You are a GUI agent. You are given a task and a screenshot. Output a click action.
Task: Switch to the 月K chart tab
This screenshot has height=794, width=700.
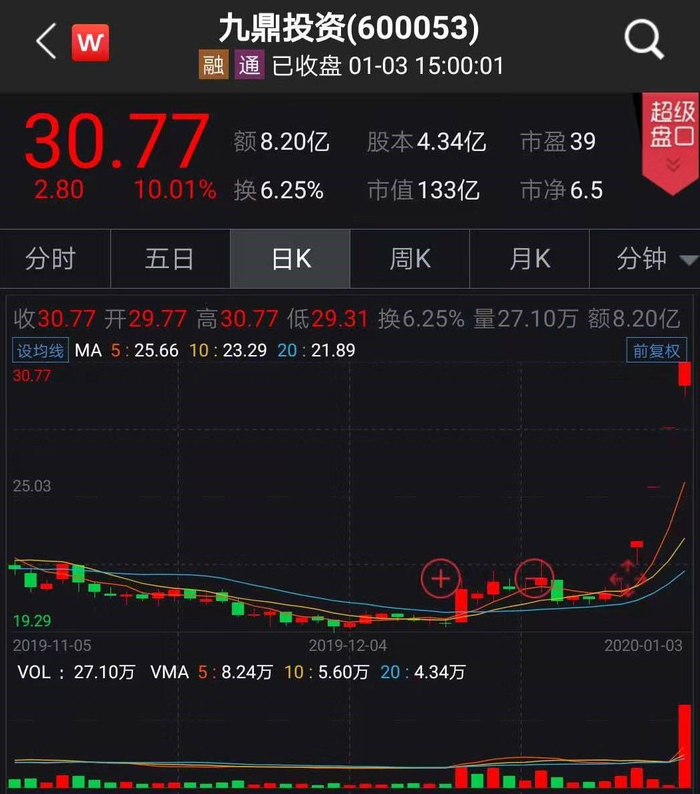pos(530,259)
